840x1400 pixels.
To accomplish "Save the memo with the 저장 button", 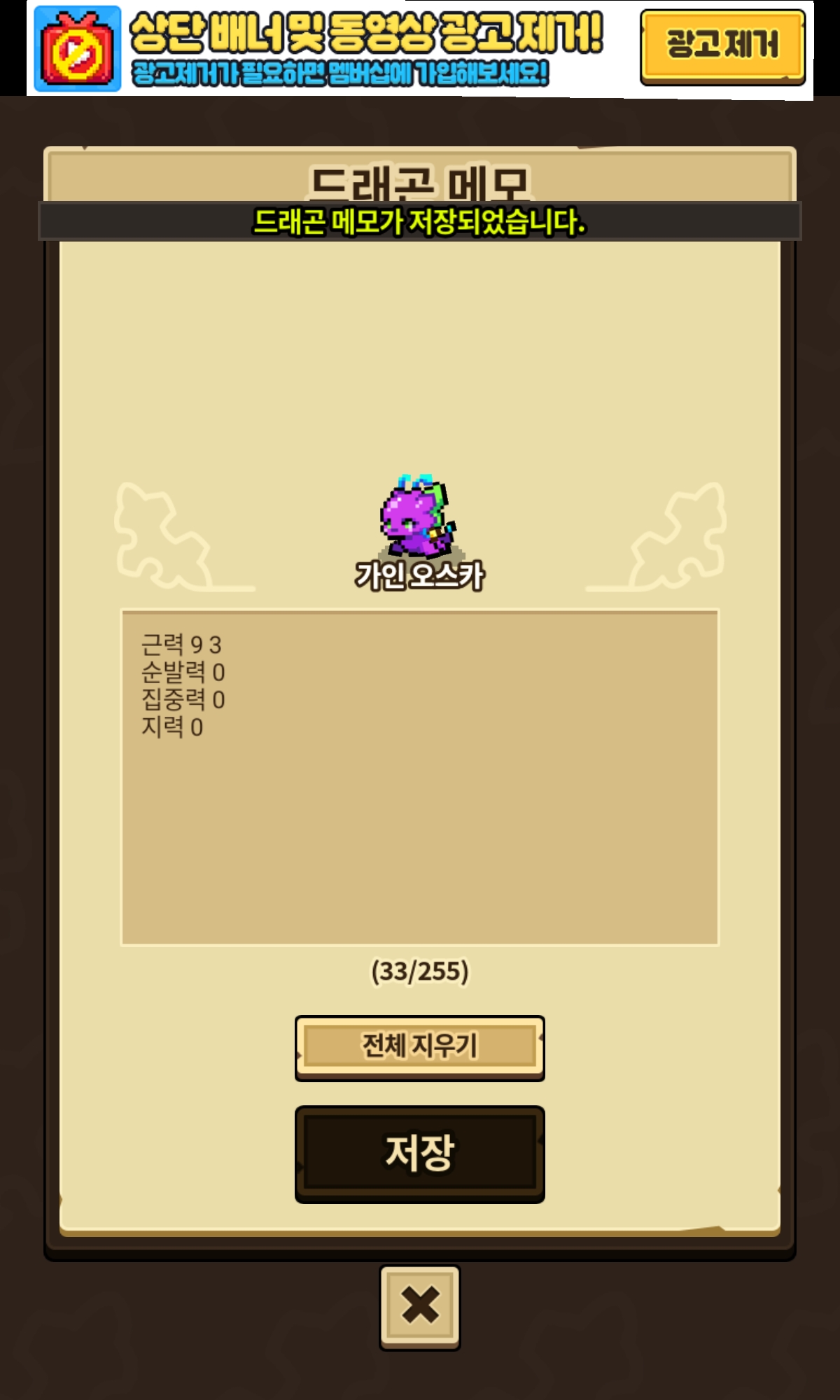I will [x=420, y=1153].
